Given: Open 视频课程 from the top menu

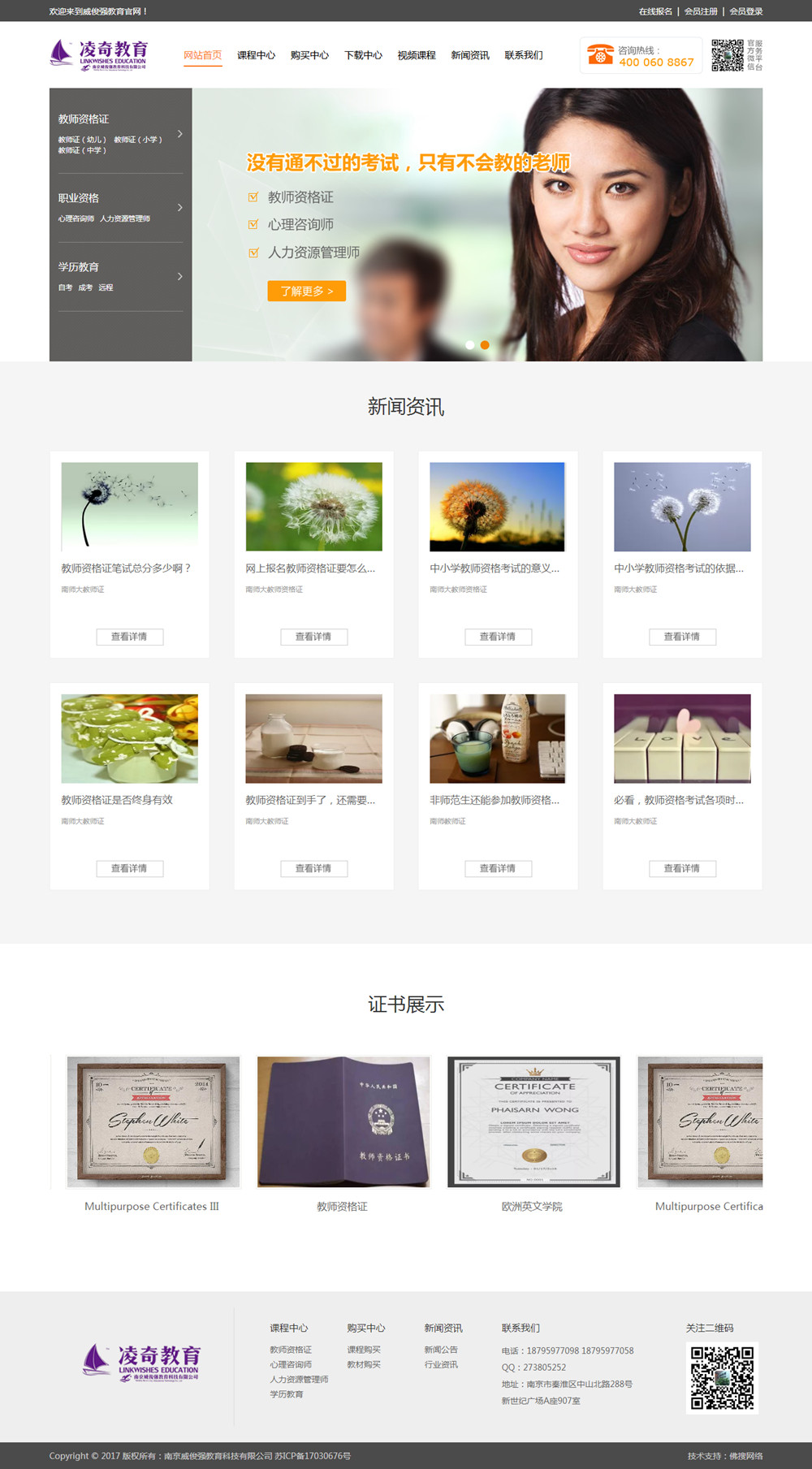Looking at the screenshot, I should click(x=417, y=55).
